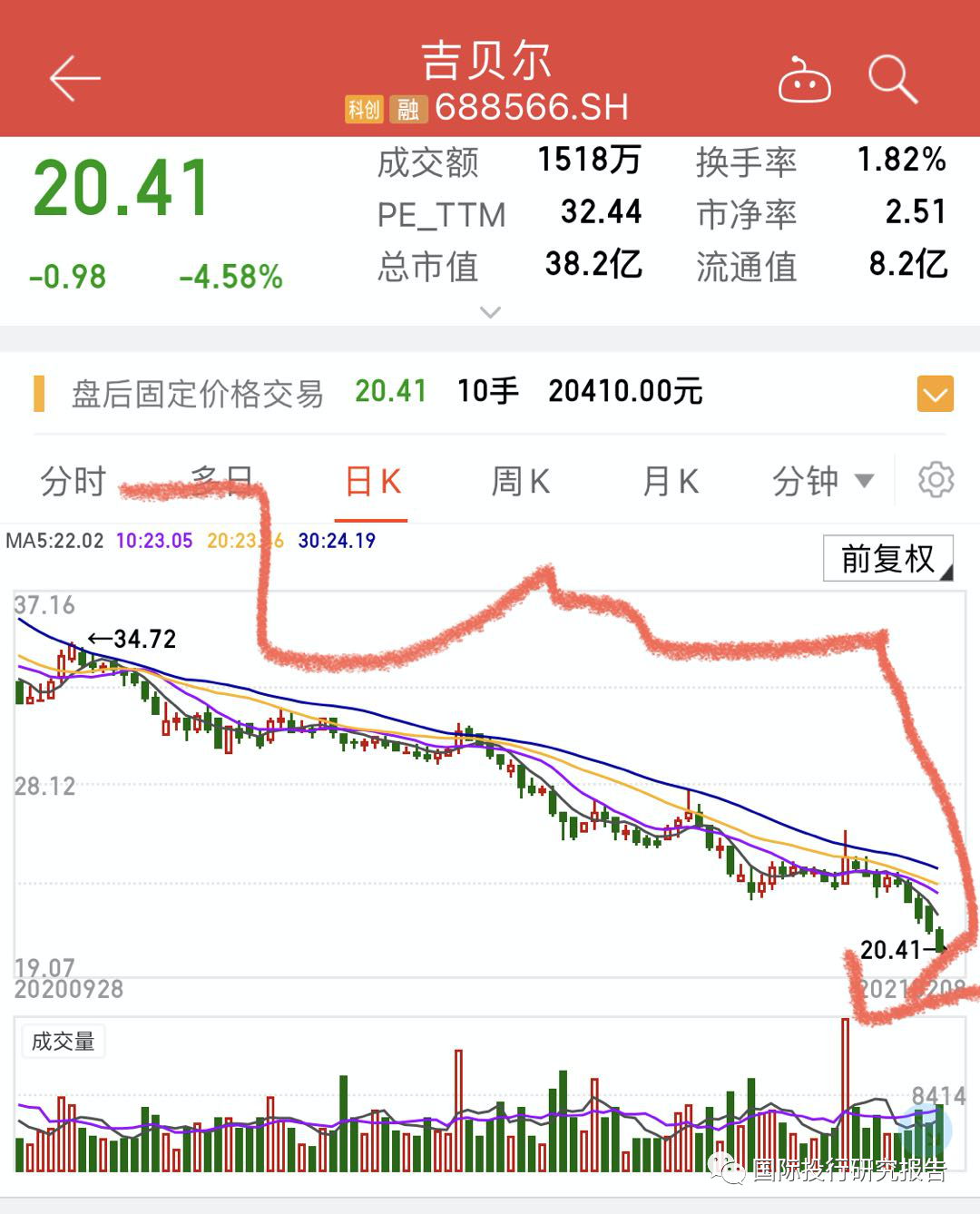980x1214 pixels.
Task: Tap the 成交量 indicator label
Action: tap(64, 1041)
